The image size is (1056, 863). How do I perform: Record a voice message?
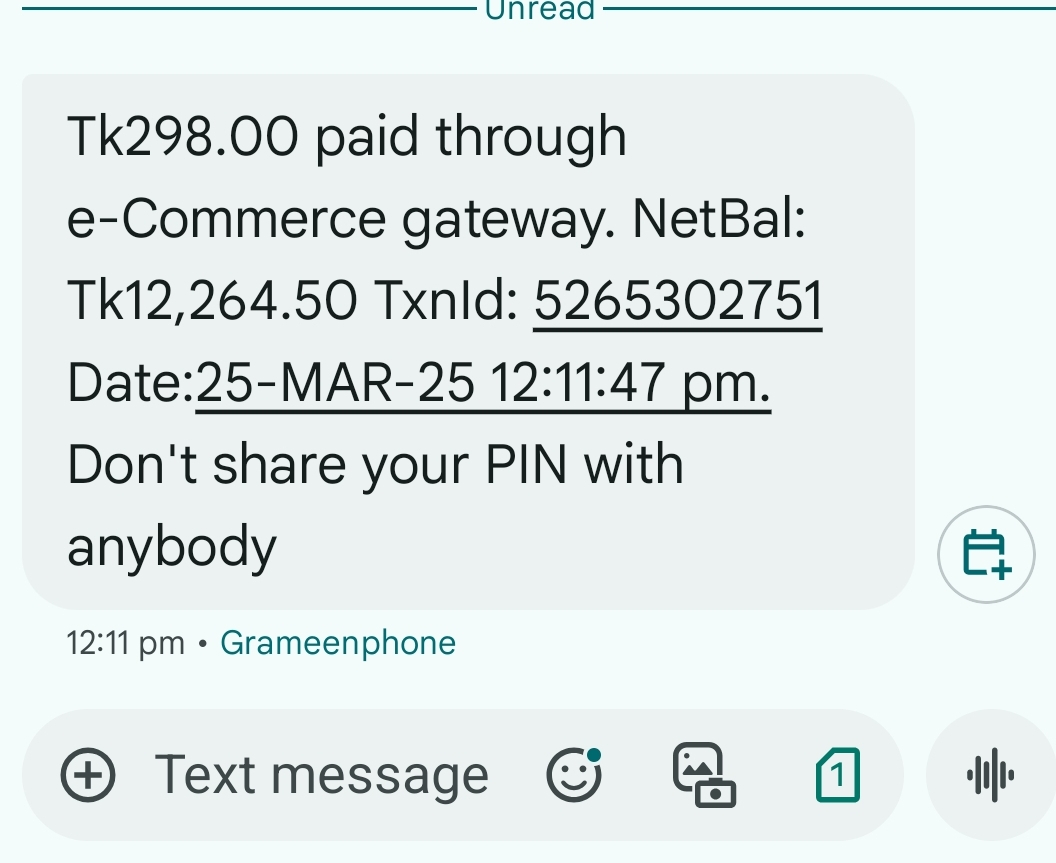[x=991, y=775]
